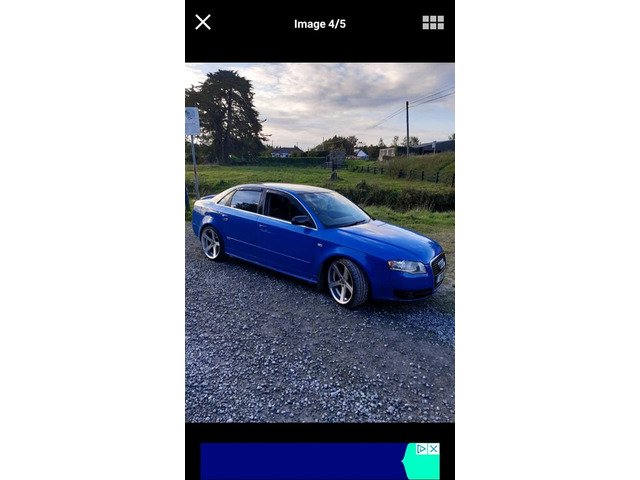Open the grid view of all images
Image resolution: width=640 pixels, height=480 pixels.
coord(433,22)
